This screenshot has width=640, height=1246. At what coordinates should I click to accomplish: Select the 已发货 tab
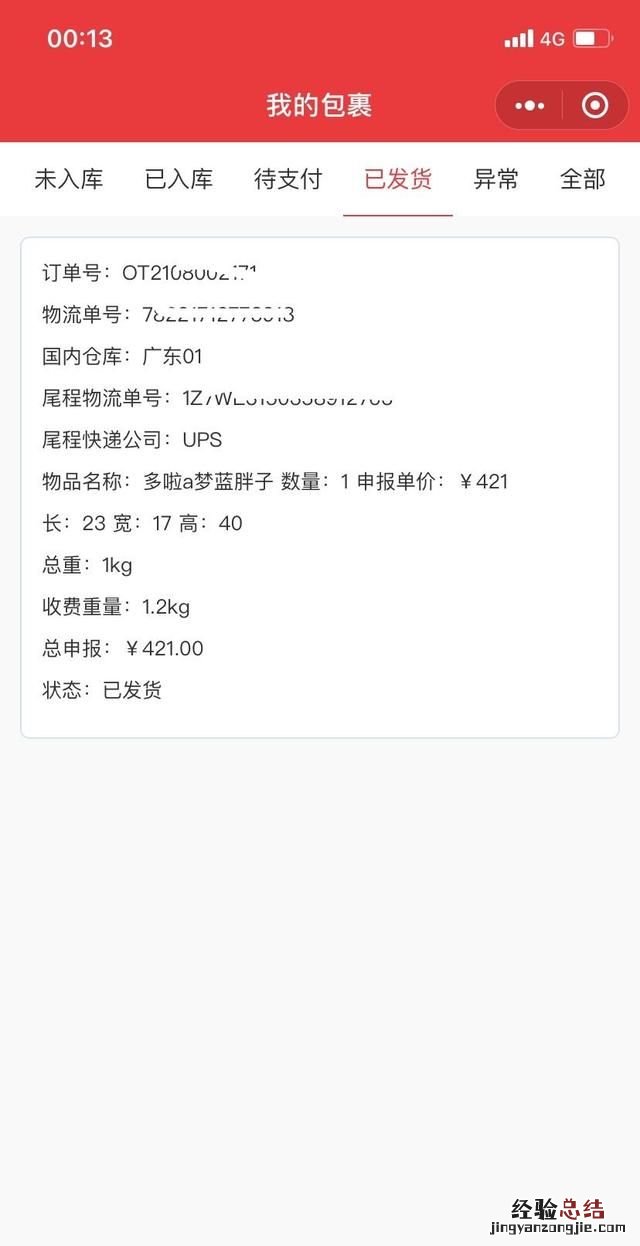[398, 180]
